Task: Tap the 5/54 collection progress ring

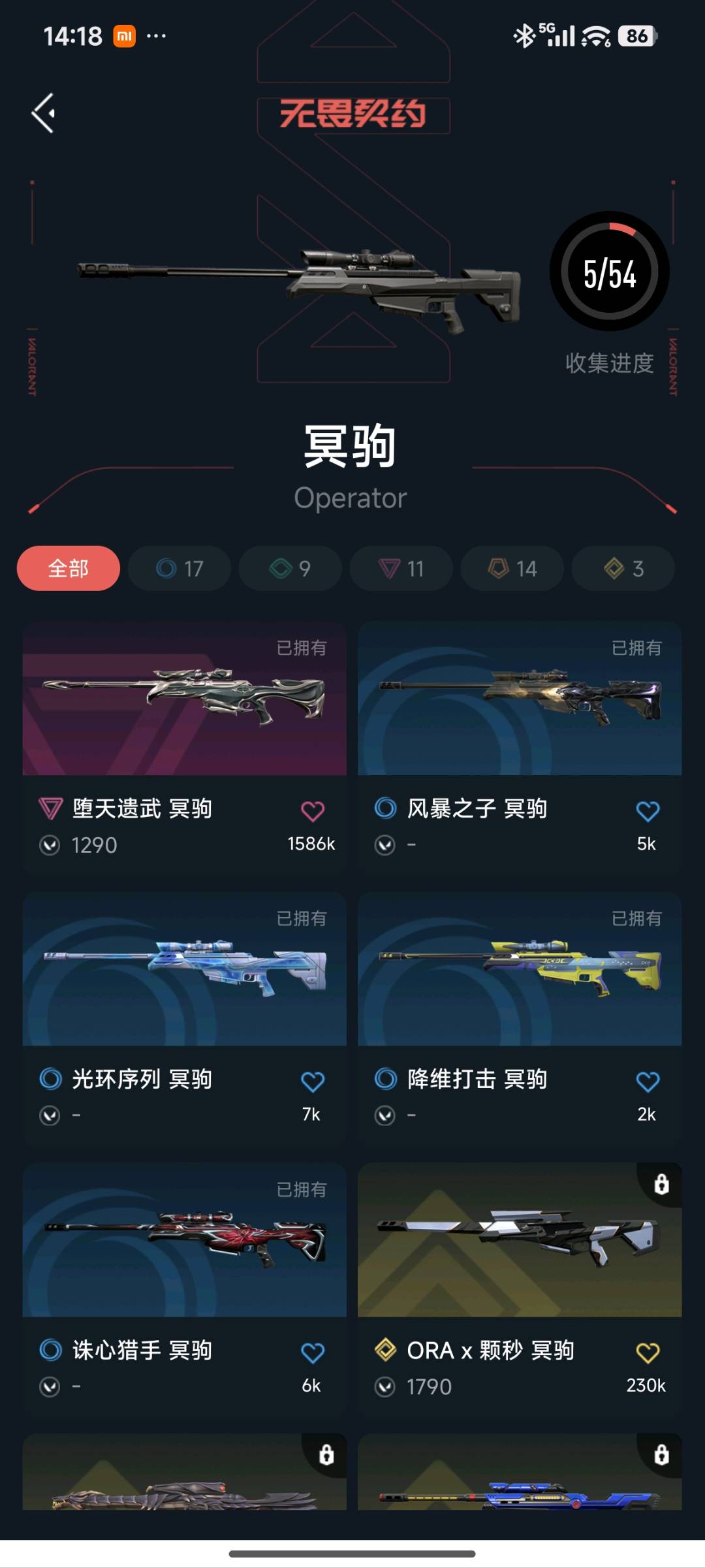Action: coord(610,271)
